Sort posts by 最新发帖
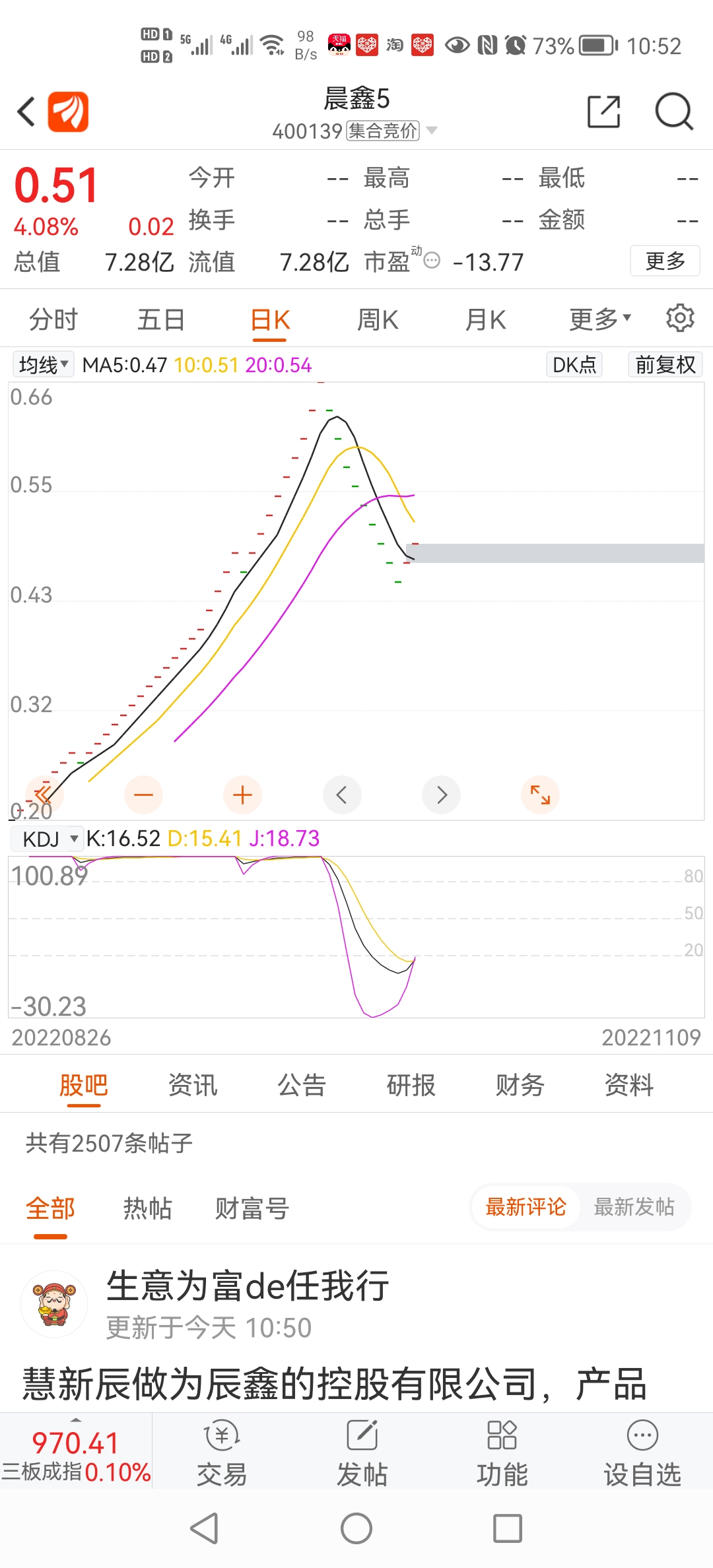The width and height of the screenshot is (713, 1568). pos(634,1207)
